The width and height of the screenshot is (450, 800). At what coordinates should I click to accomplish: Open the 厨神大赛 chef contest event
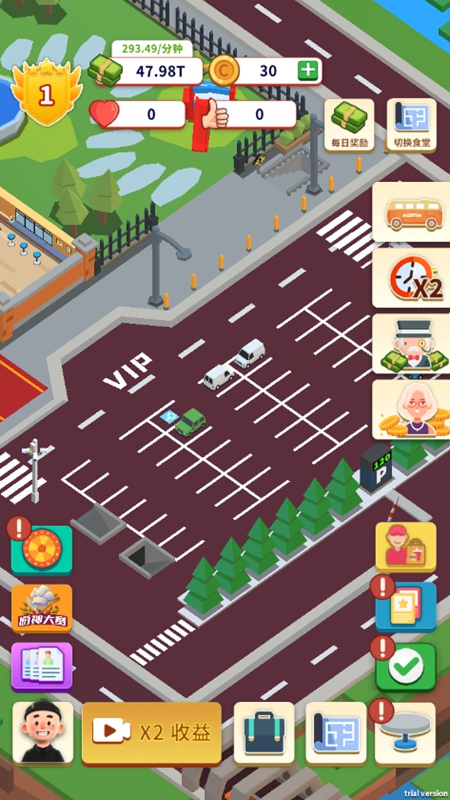41,609
